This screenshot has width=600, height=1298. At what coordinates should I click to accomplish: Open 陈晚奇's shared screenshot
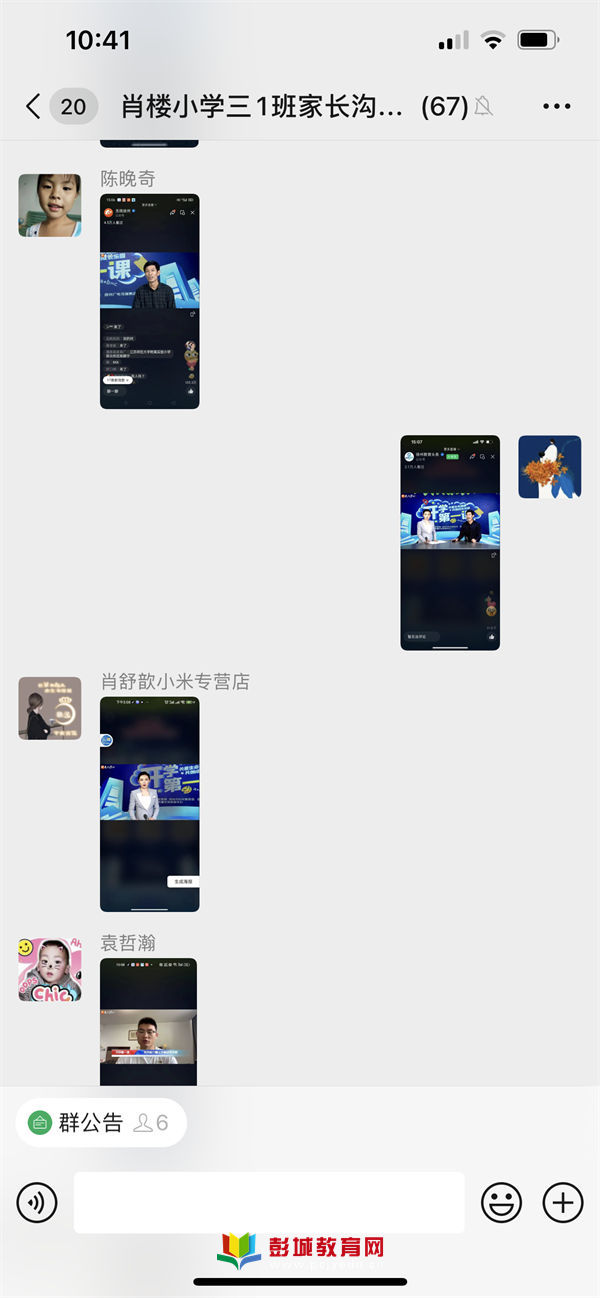pos(149,301)
